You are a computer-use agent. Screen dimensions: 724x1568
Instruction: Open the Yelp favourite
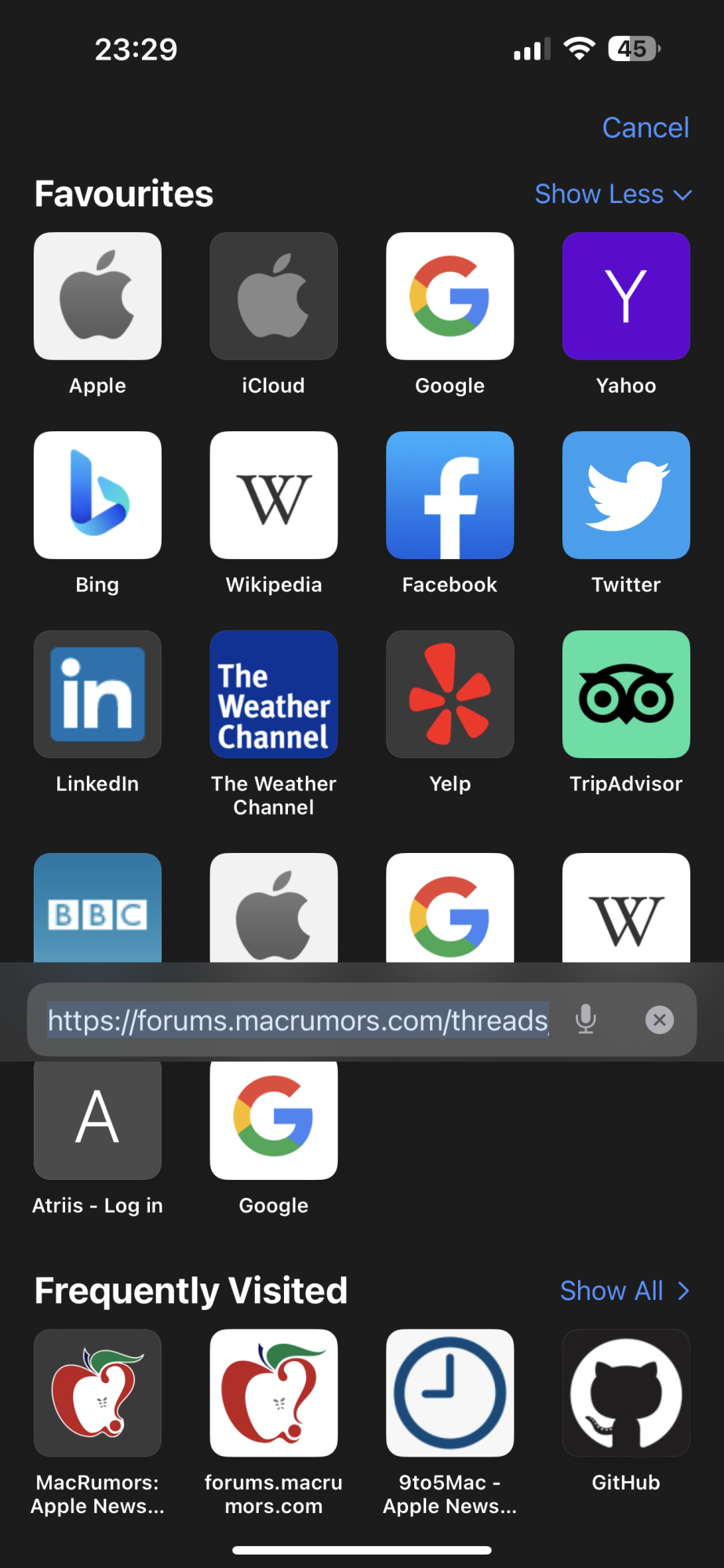(449, 695)
